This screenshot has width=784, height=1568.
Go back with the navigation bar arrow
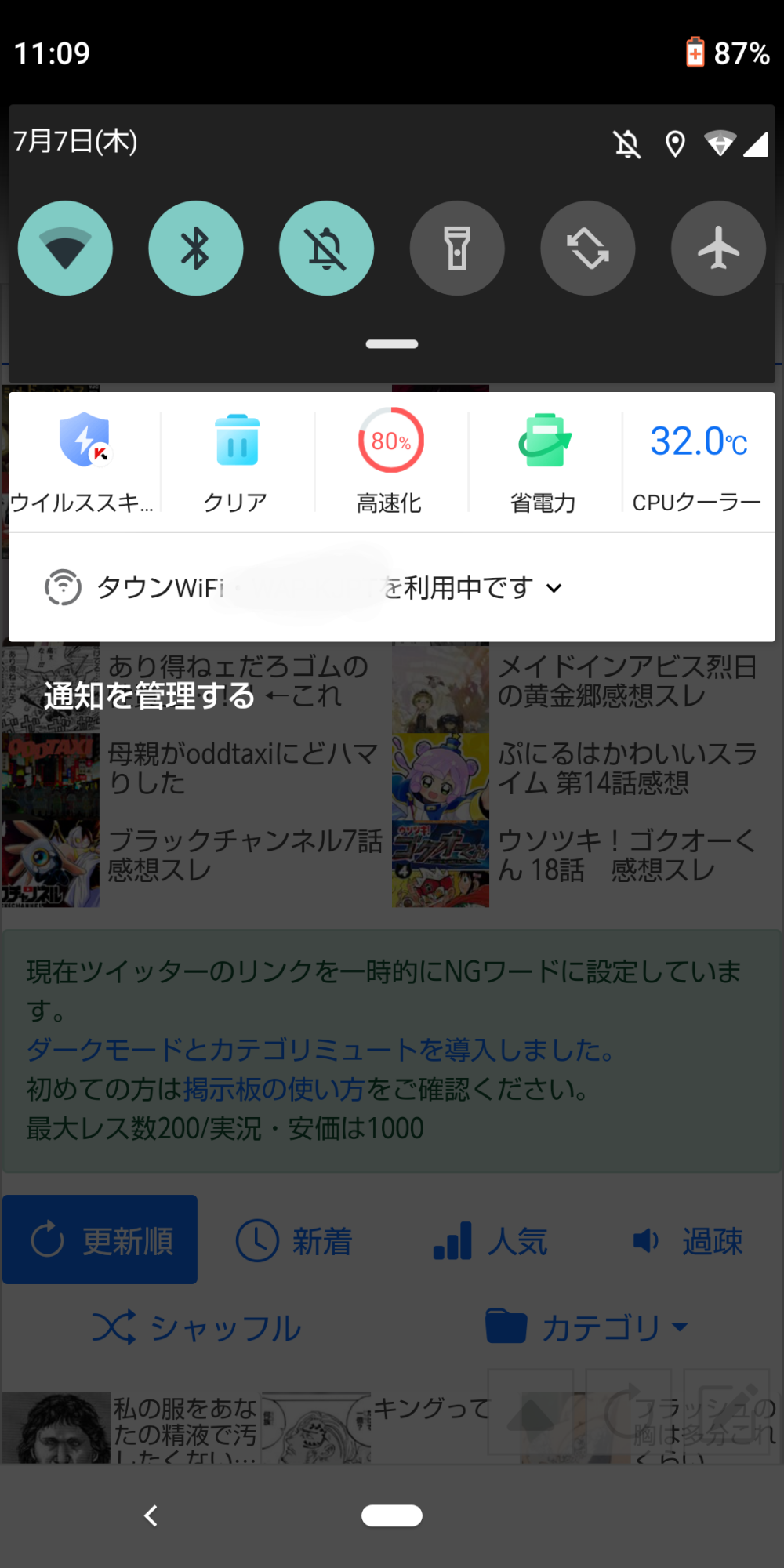(x=151, y=1515)
